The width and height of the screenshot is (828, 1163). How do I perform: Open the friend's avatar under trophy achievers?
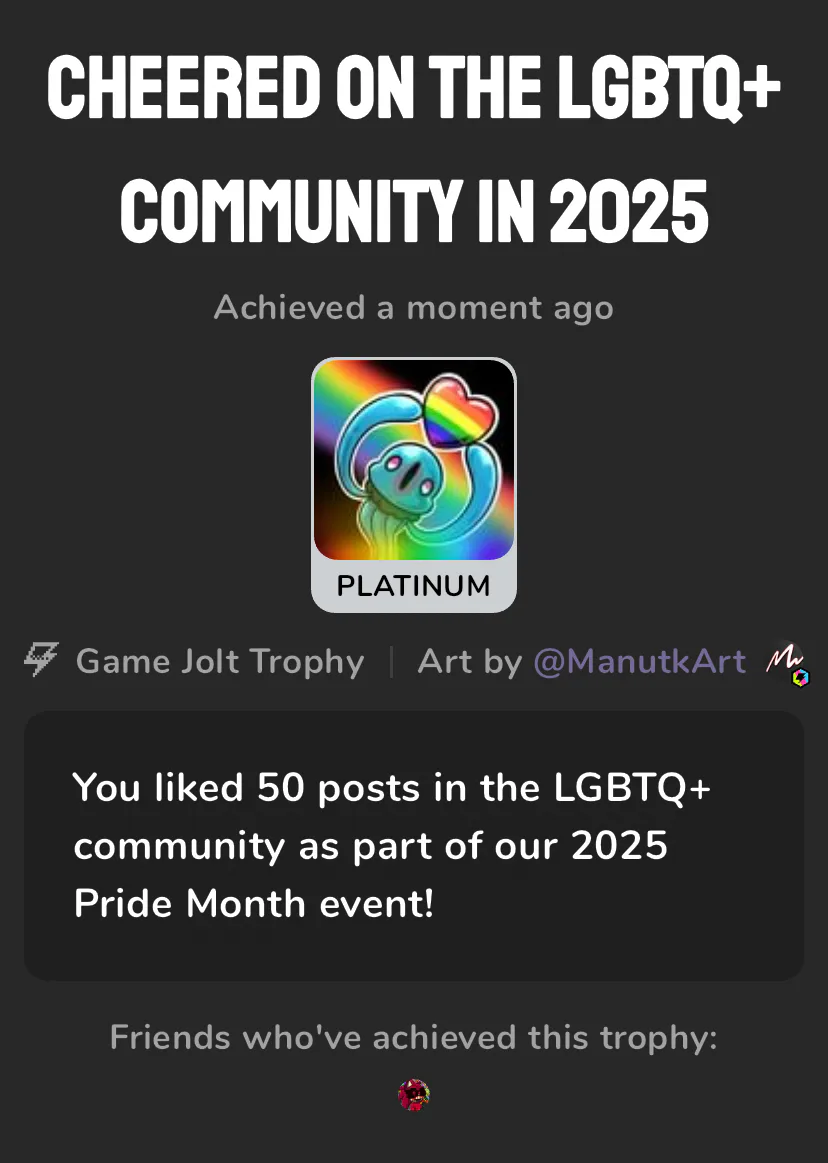(414, 1095)
